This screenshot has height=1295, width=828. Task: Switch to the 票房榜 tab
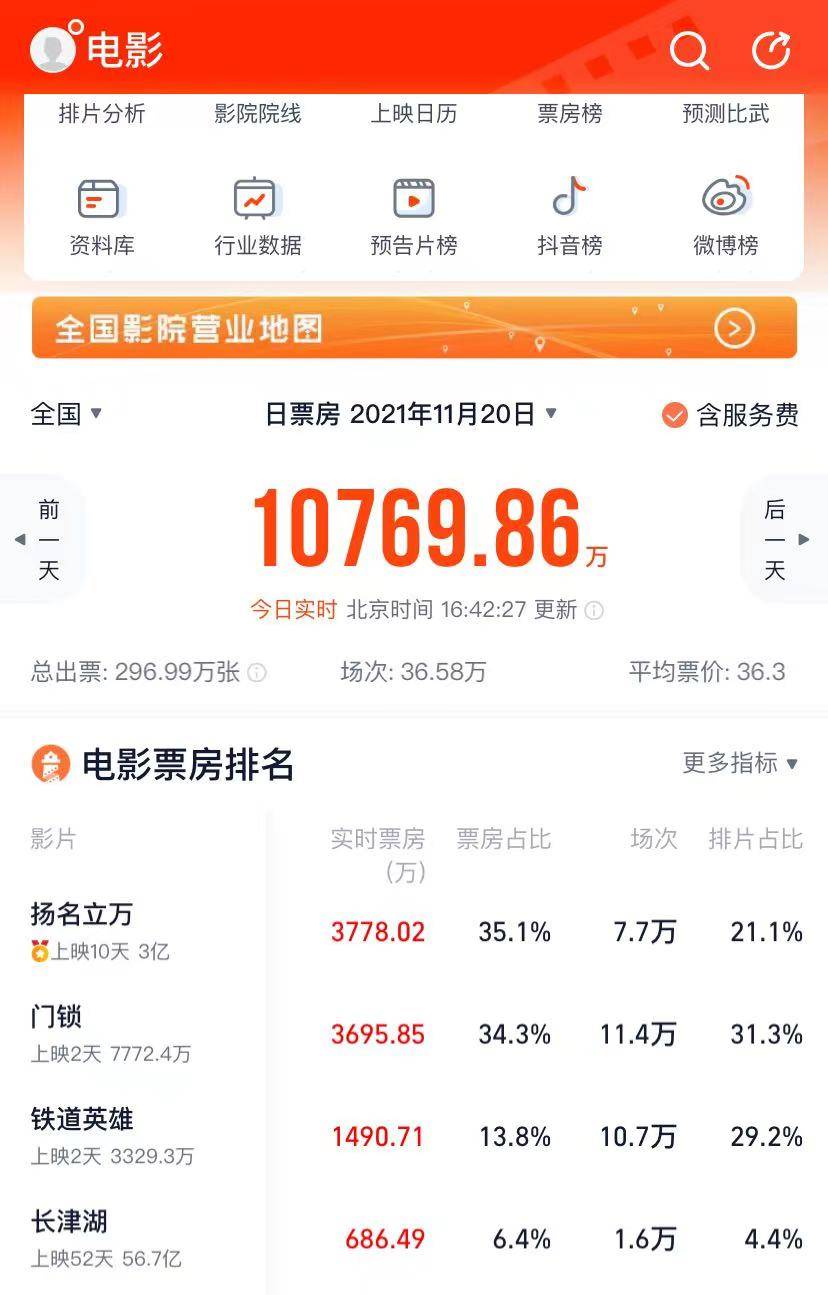coord(568,114)
